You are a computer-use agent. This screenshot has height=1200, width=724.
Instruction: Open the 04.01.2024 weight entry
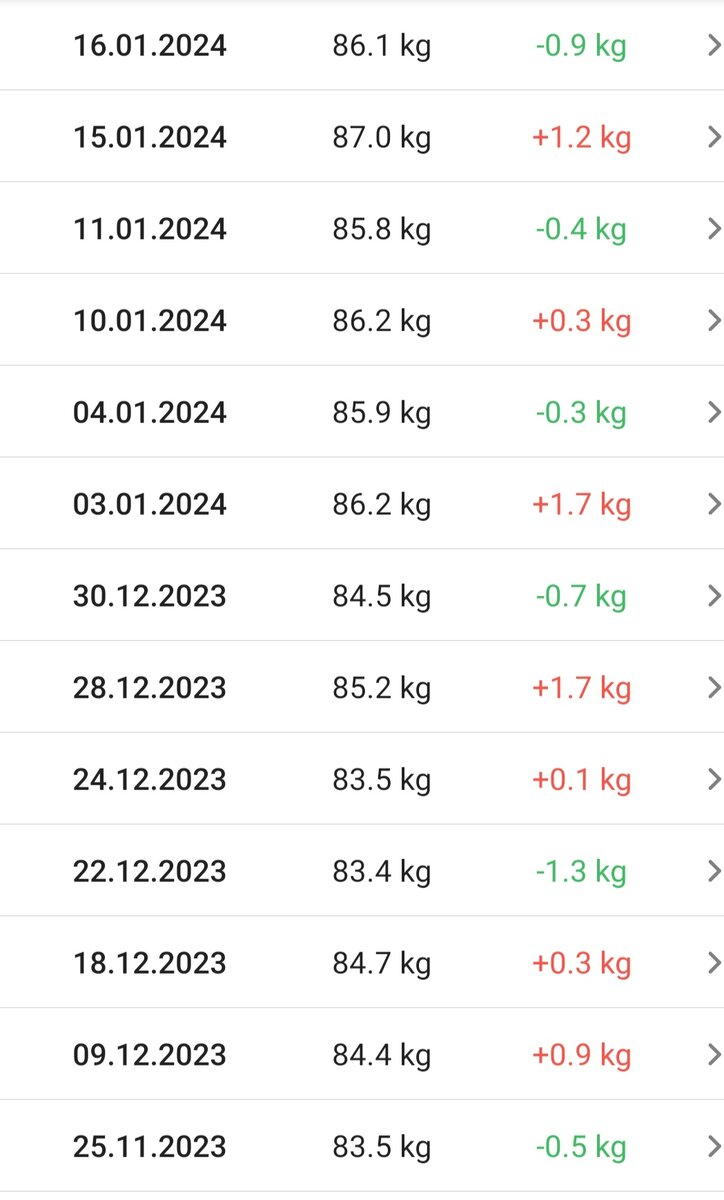coord(362,412)
